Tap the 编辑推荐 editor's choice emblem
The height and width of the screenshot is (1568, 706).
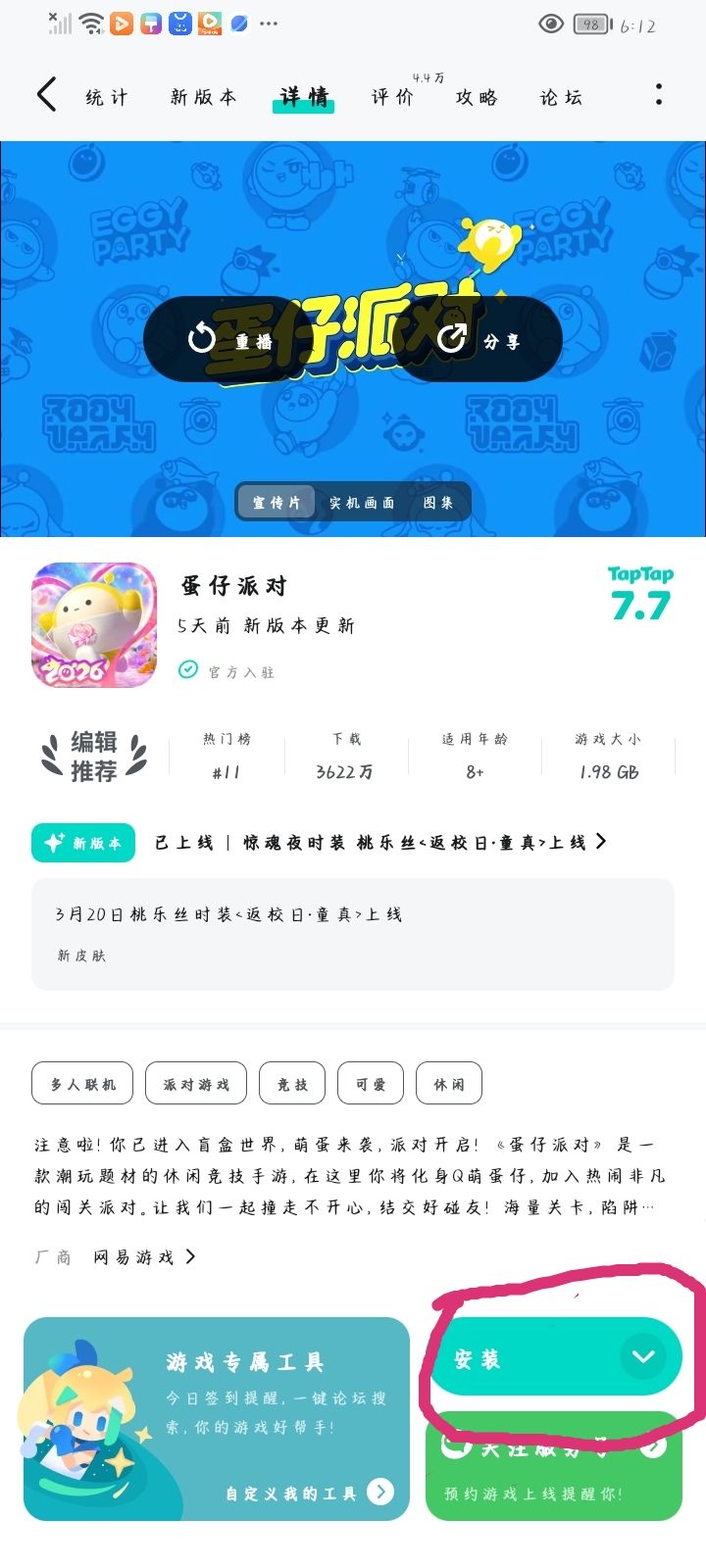pos(93,755)
